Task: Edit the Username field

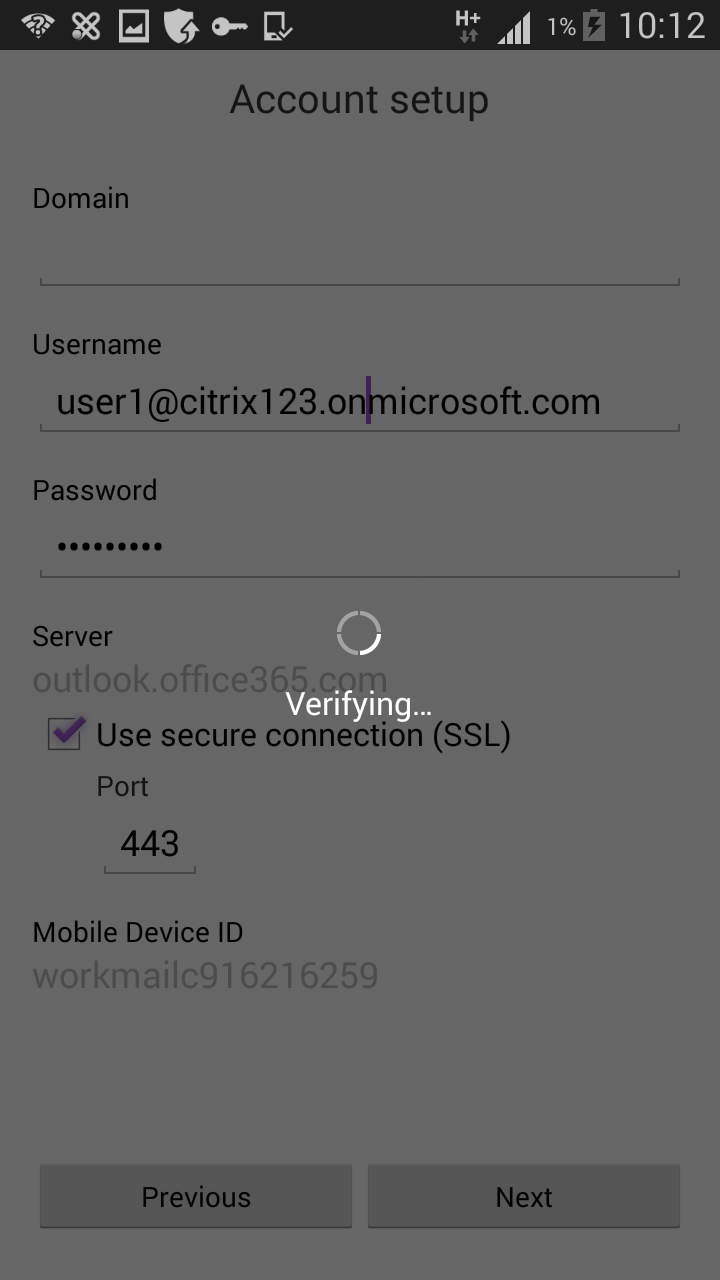Action: click(x=359, y=402)
